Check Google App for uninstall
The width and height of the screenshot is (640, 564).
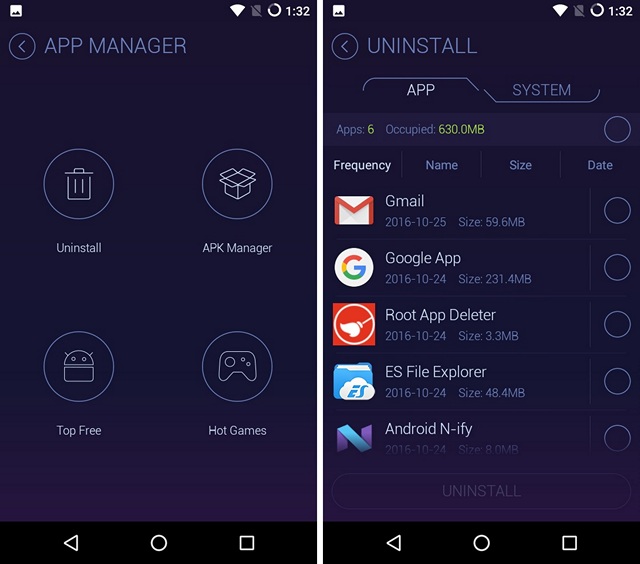pos(617,267)
